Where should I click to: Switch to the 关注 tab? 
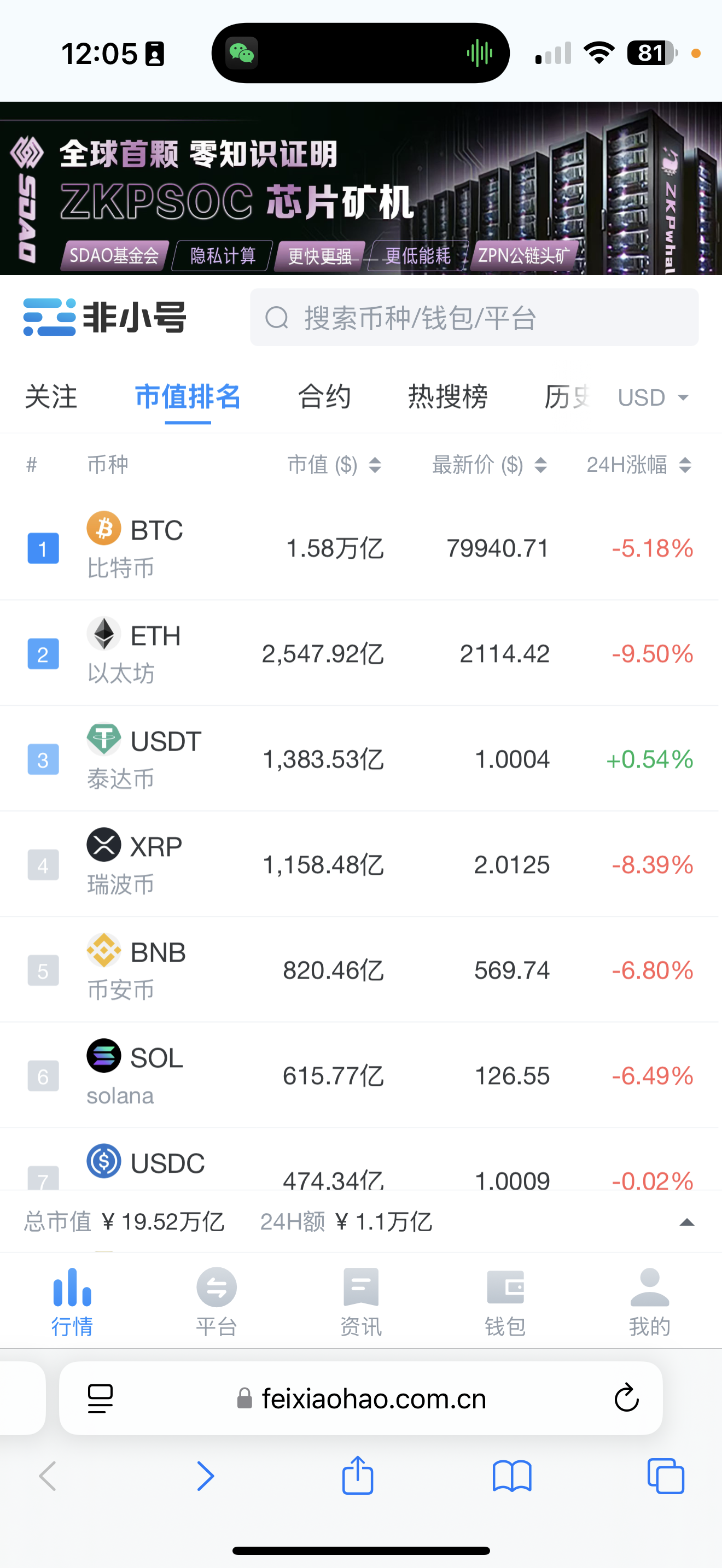click(x=51, y=397)
